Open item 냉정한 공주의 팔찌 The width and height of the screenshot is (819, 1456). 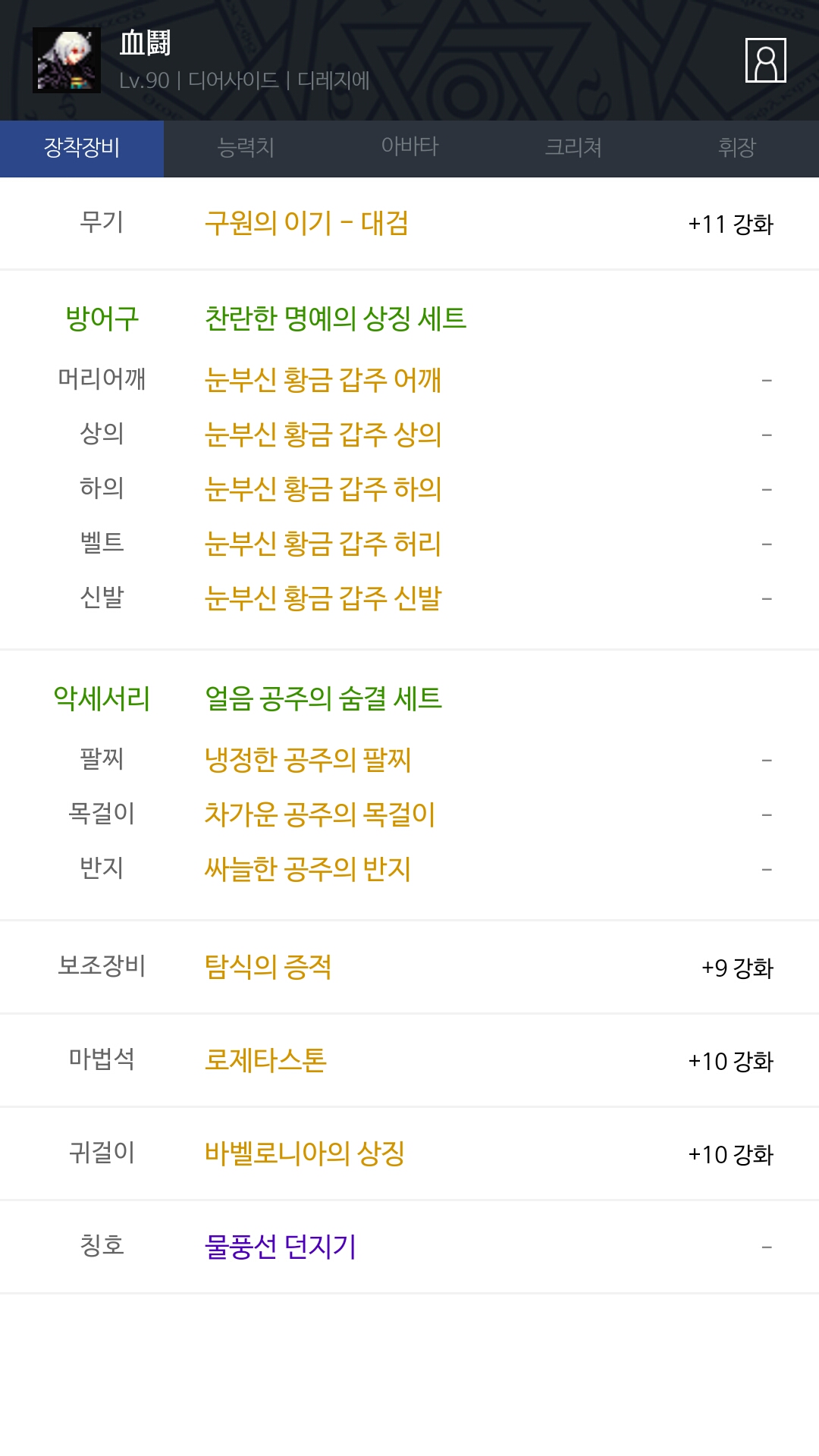(308, 759)
